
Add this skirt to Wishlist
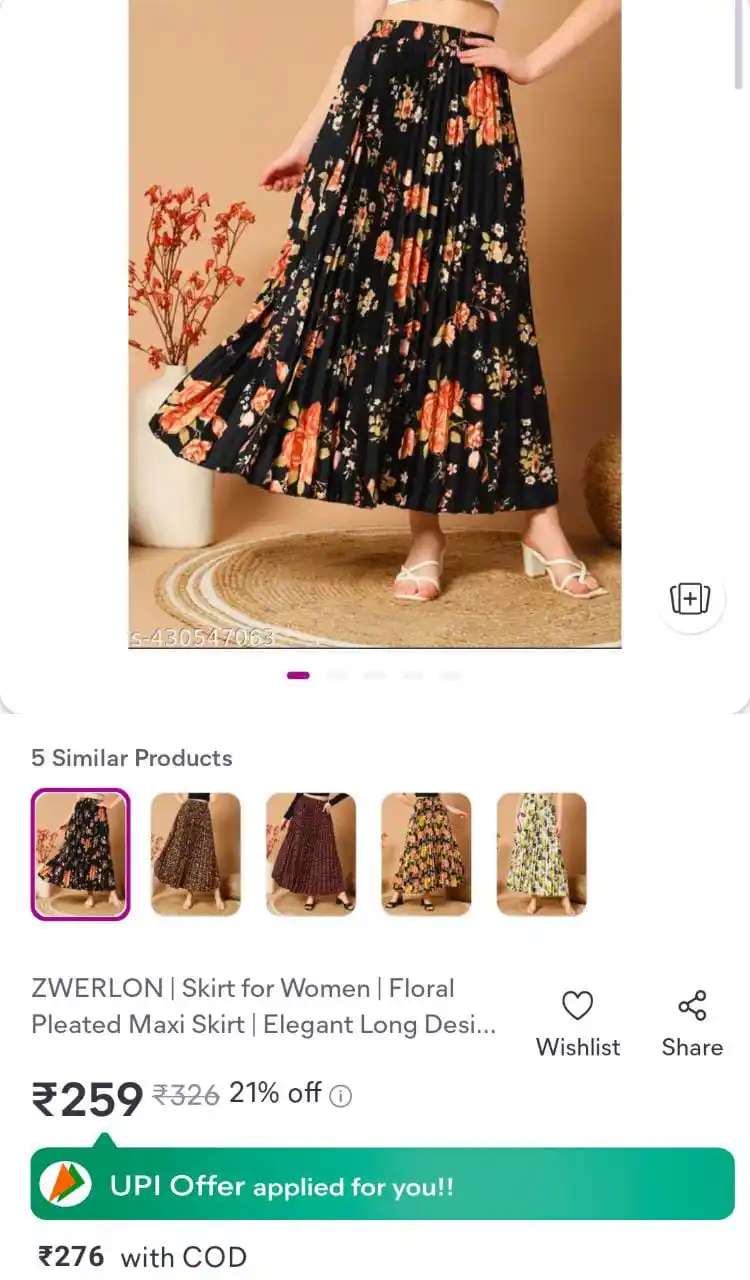coord(577,1022)
